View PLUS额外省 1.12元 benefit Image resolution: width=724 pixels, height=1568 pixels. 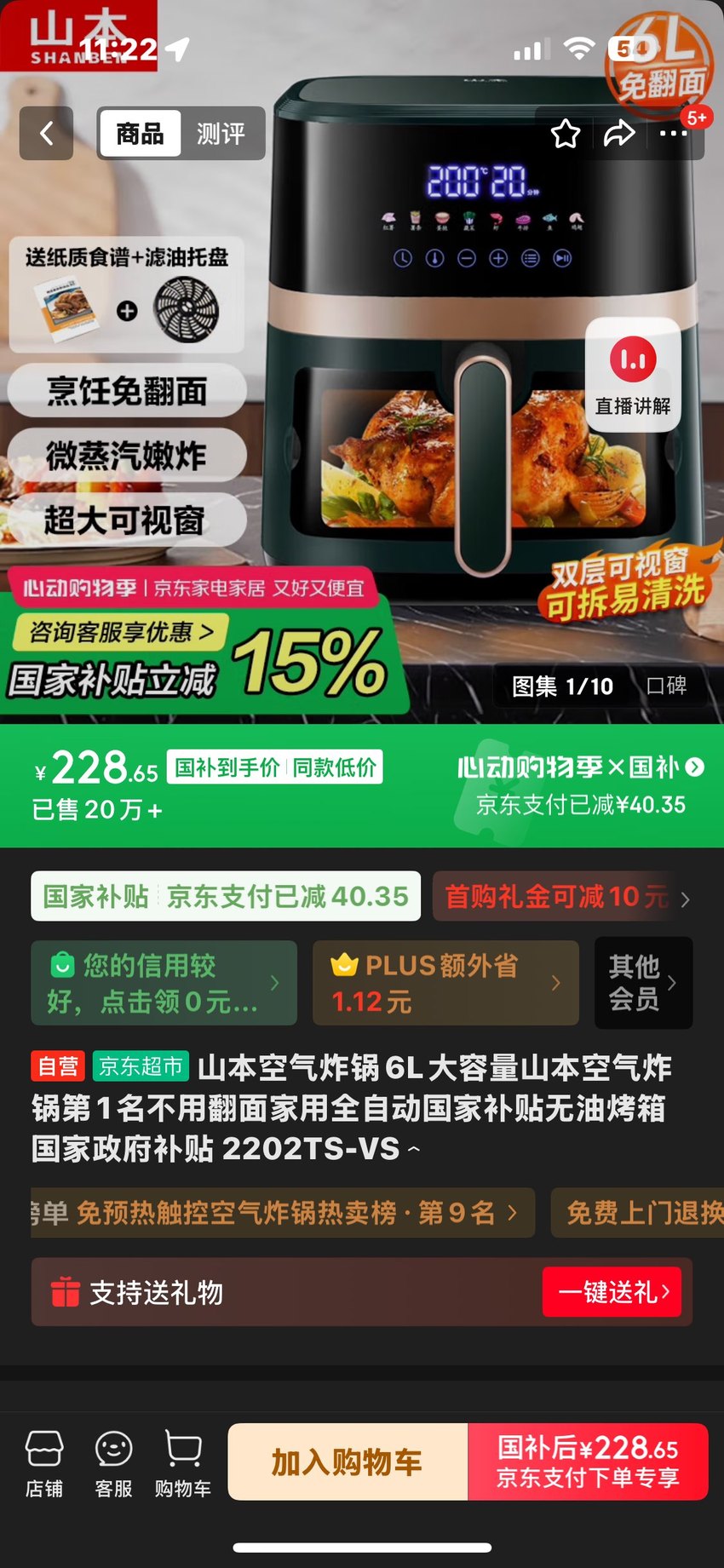point(445,983)
